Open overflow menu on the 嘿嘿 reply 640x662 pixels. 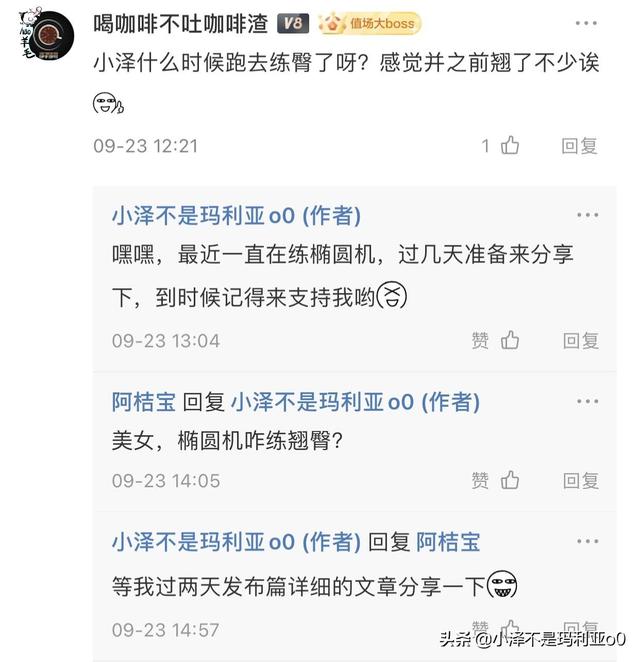coord(587,215)
